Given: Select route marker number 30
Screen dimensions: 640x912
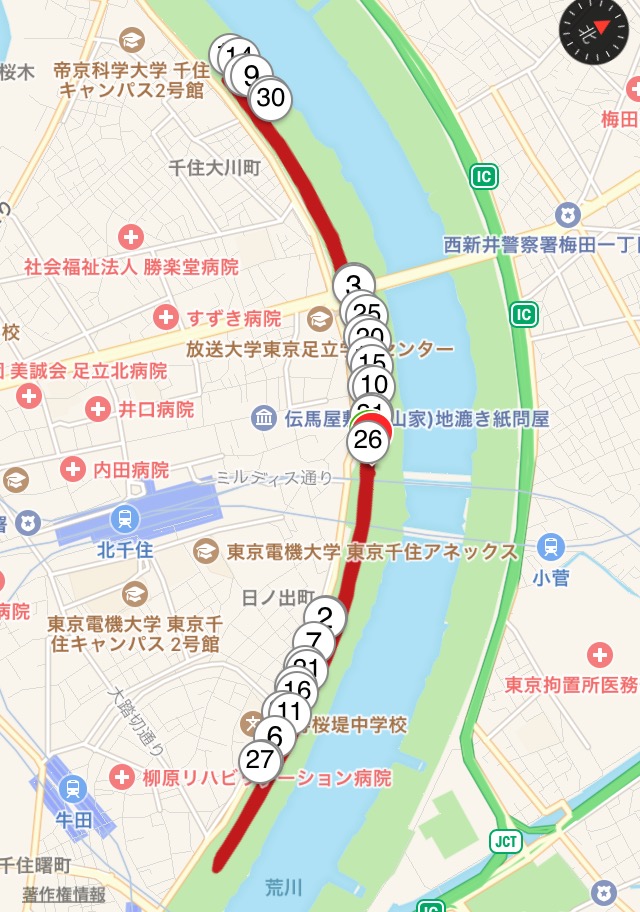Looking at the screenshot, I should [x=271, y=98].
